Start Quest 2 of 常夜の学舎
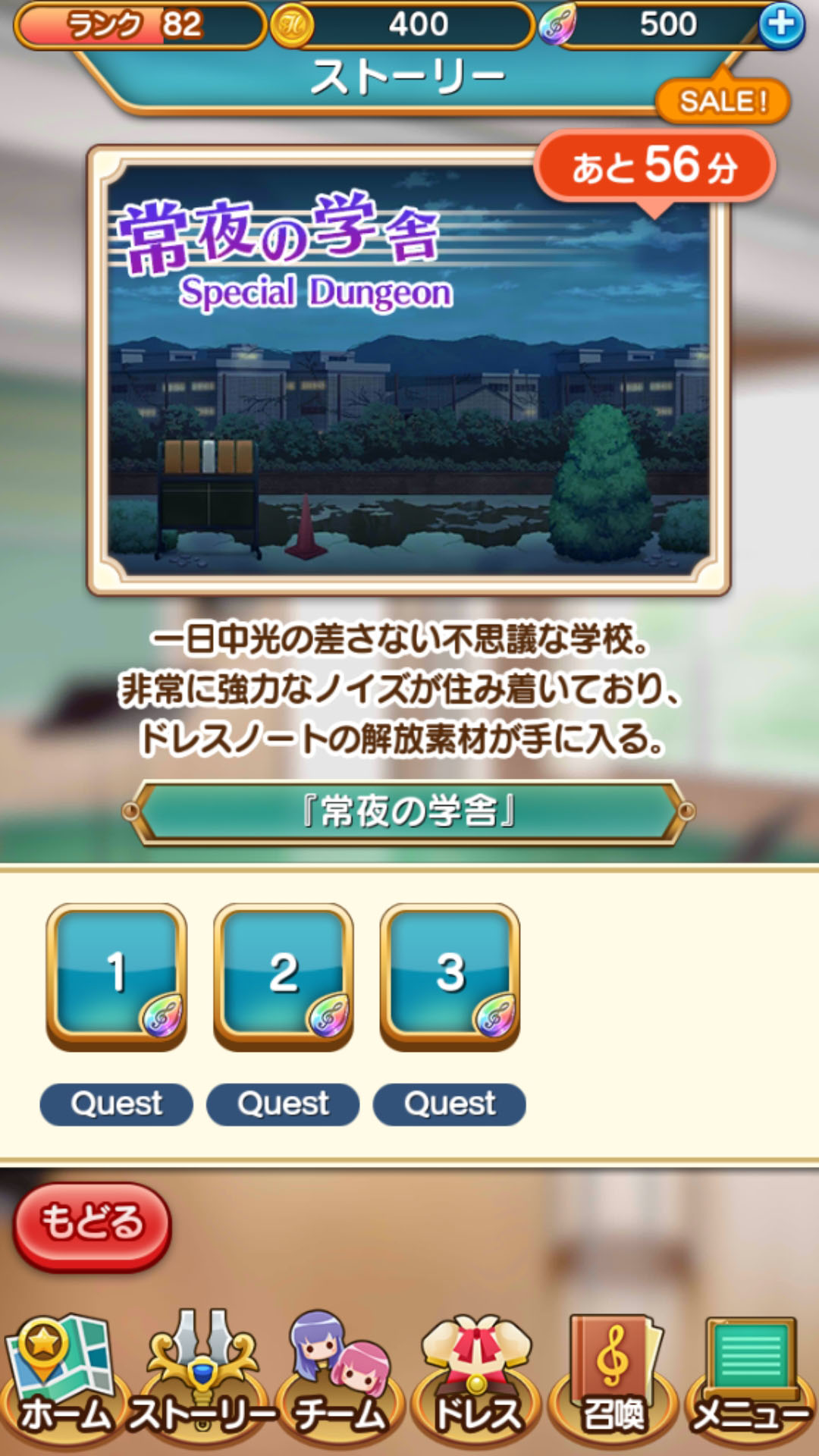Screen dimensions: 819x1456 point(284,977)
